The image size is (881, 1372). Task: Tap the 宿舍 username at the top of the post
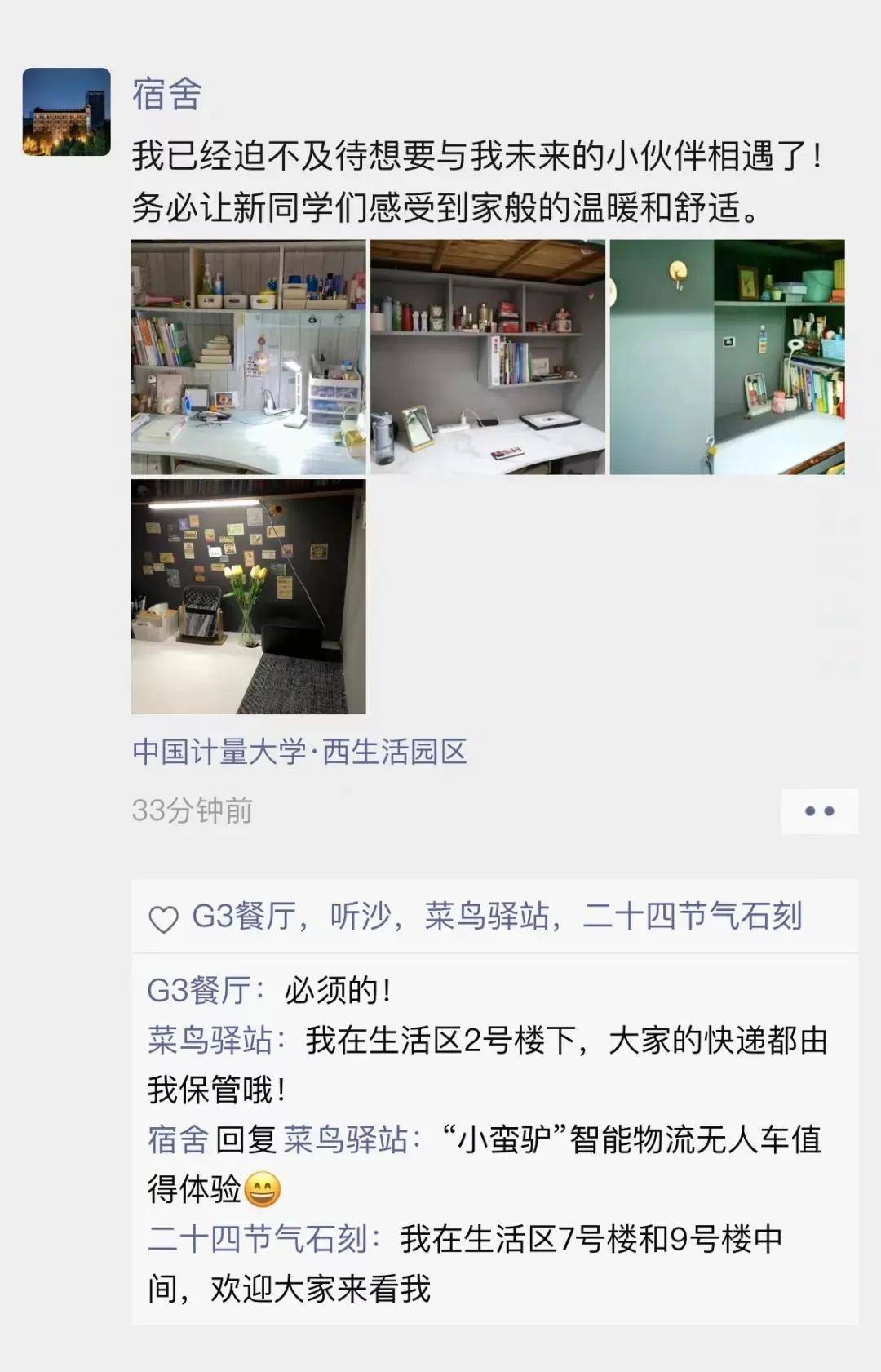[166, 95]
